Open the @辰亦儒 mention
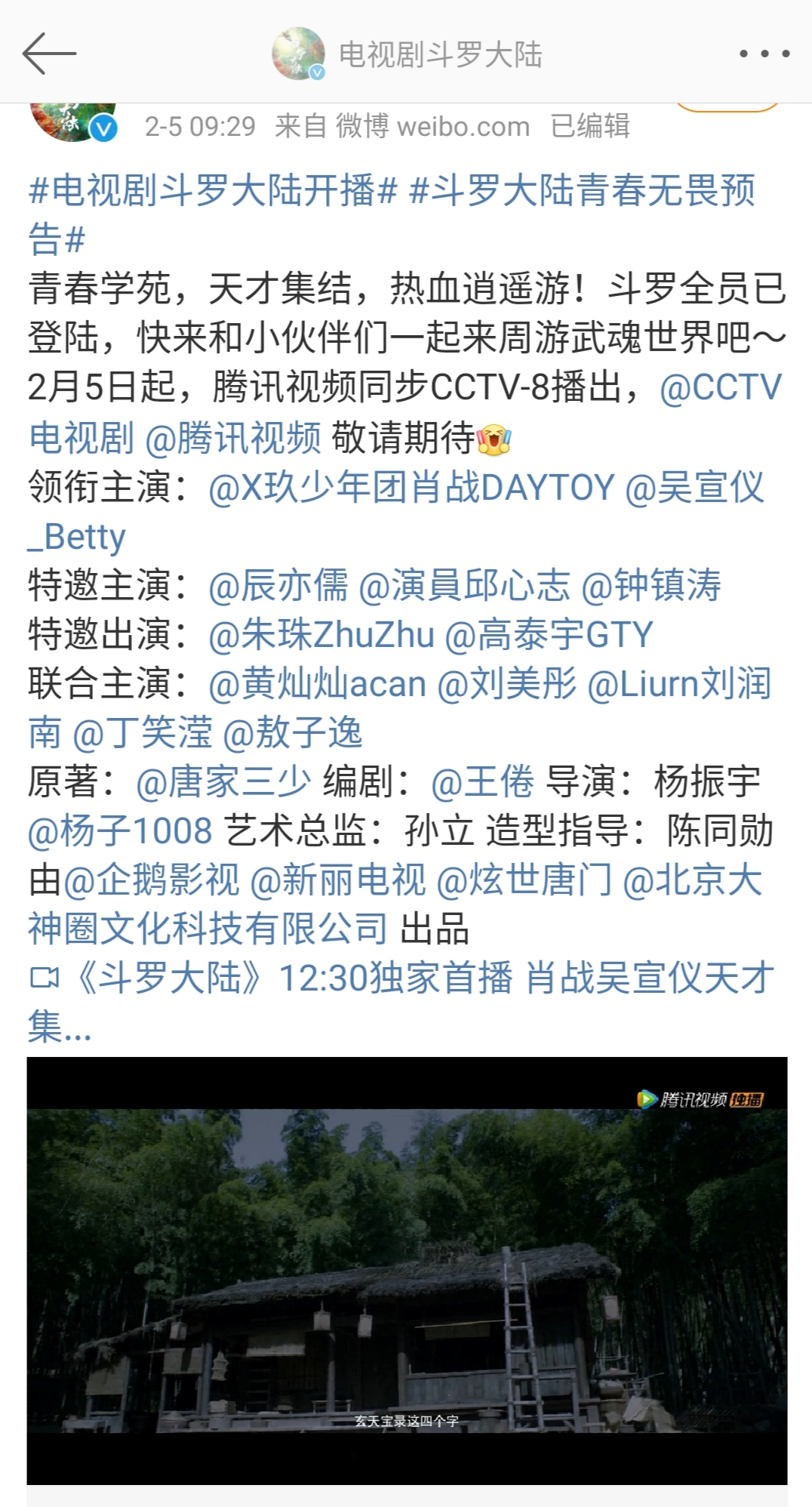 278,585
